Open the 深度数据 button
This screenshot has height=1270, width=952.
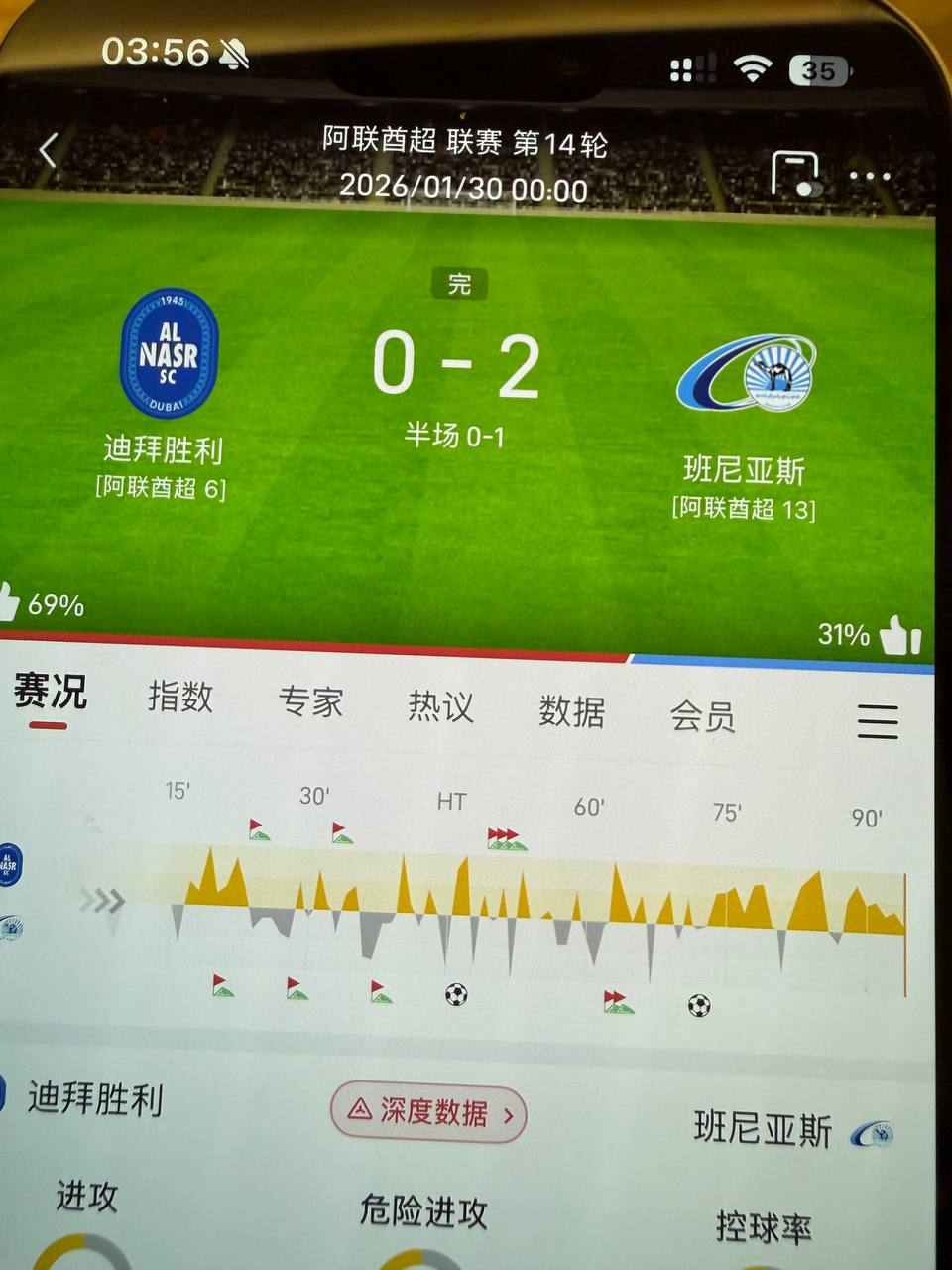[x=428, y=1112]
